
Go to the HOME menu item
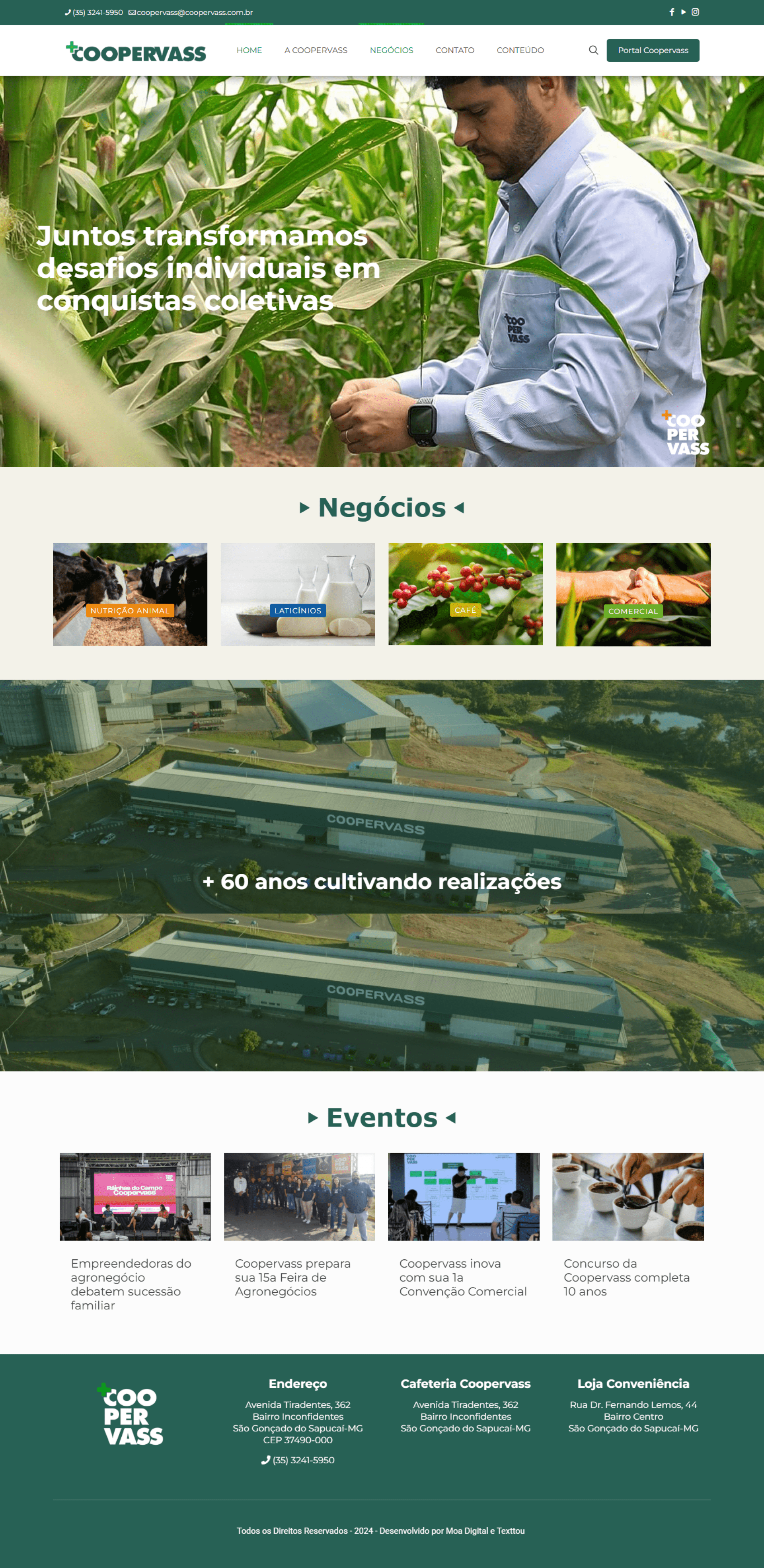[x=249, y=51]
